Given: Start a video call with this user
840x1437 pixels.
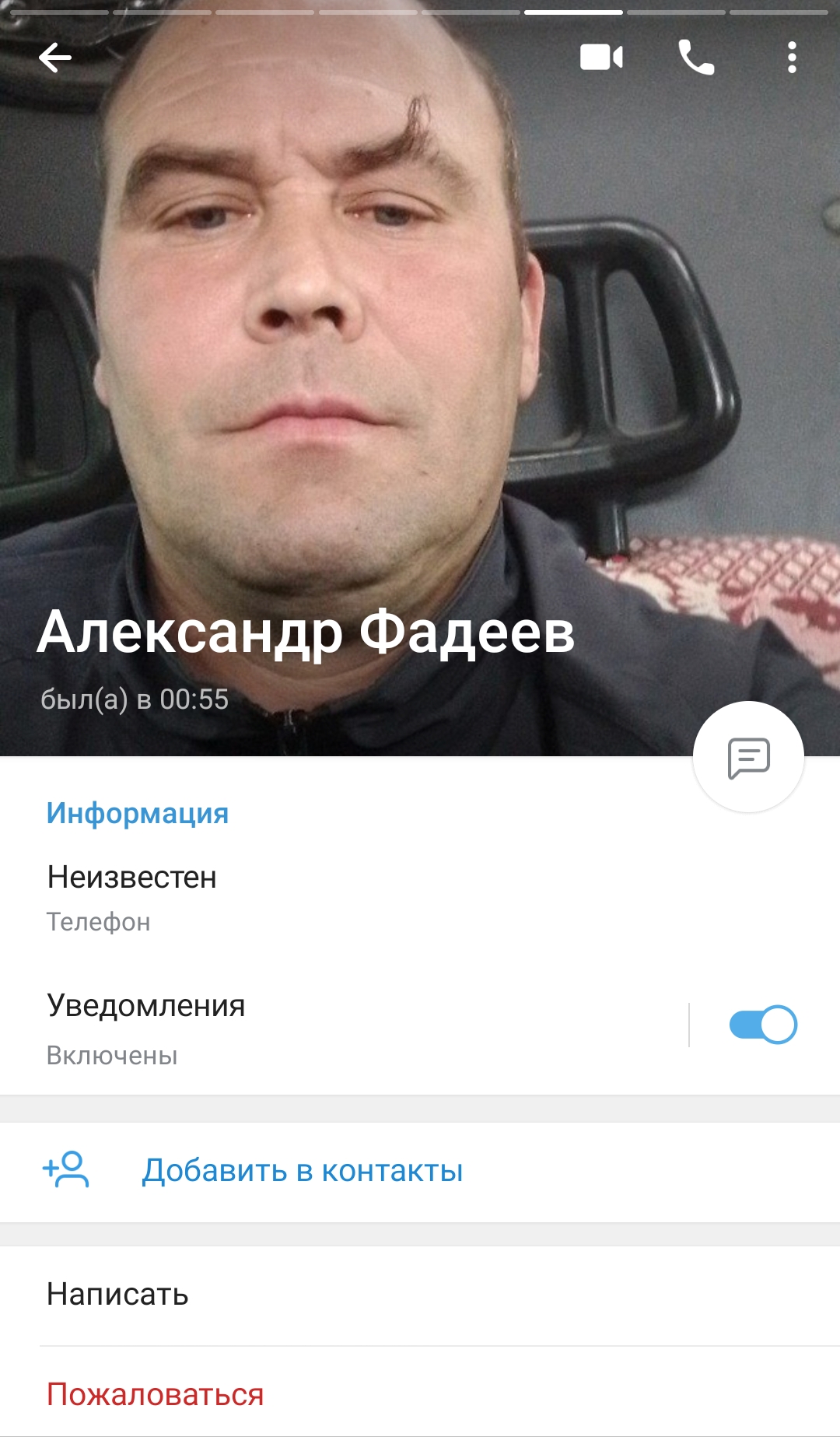Looking at the screenshot, I should (x=601, y=58).
